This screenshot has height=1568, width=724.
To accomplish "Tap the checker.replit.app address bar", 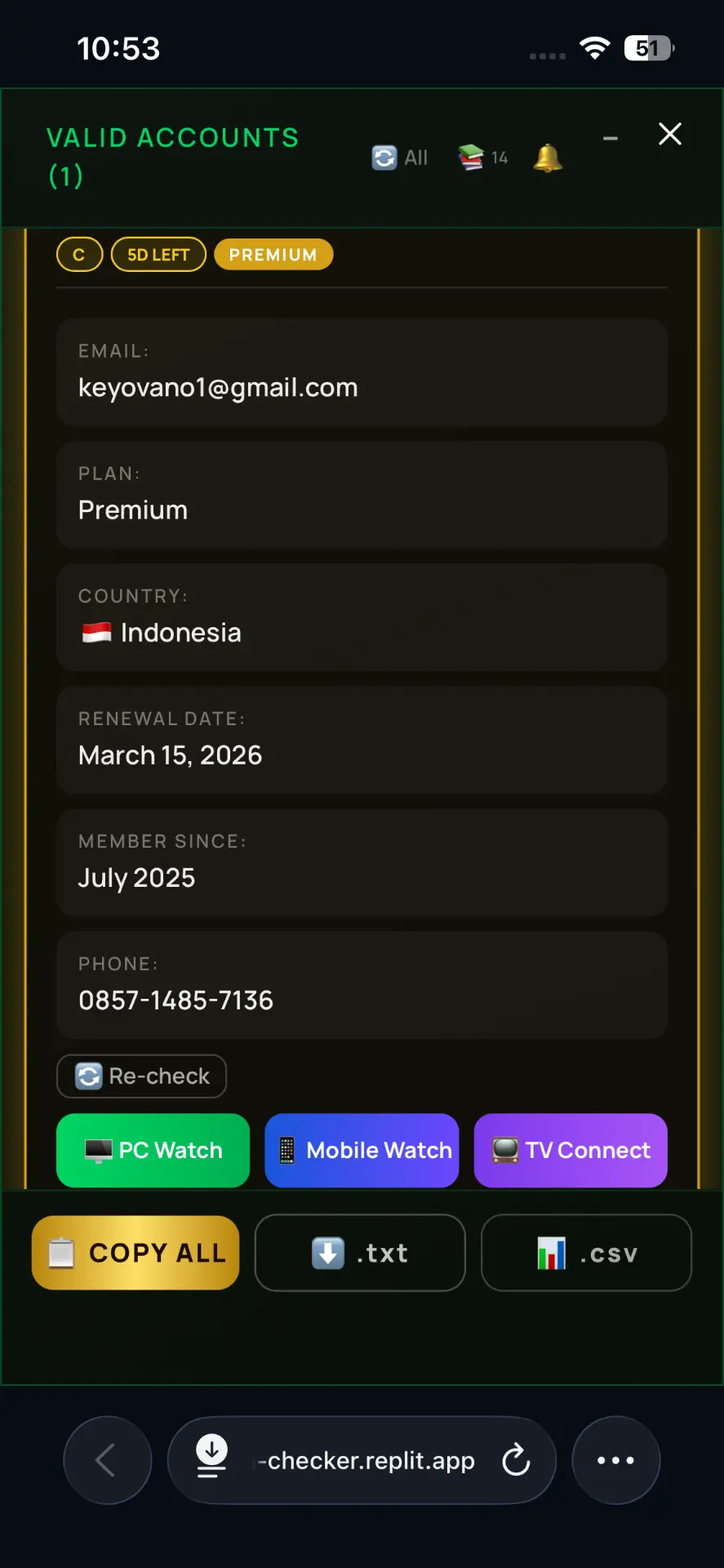I will 366,1460.
